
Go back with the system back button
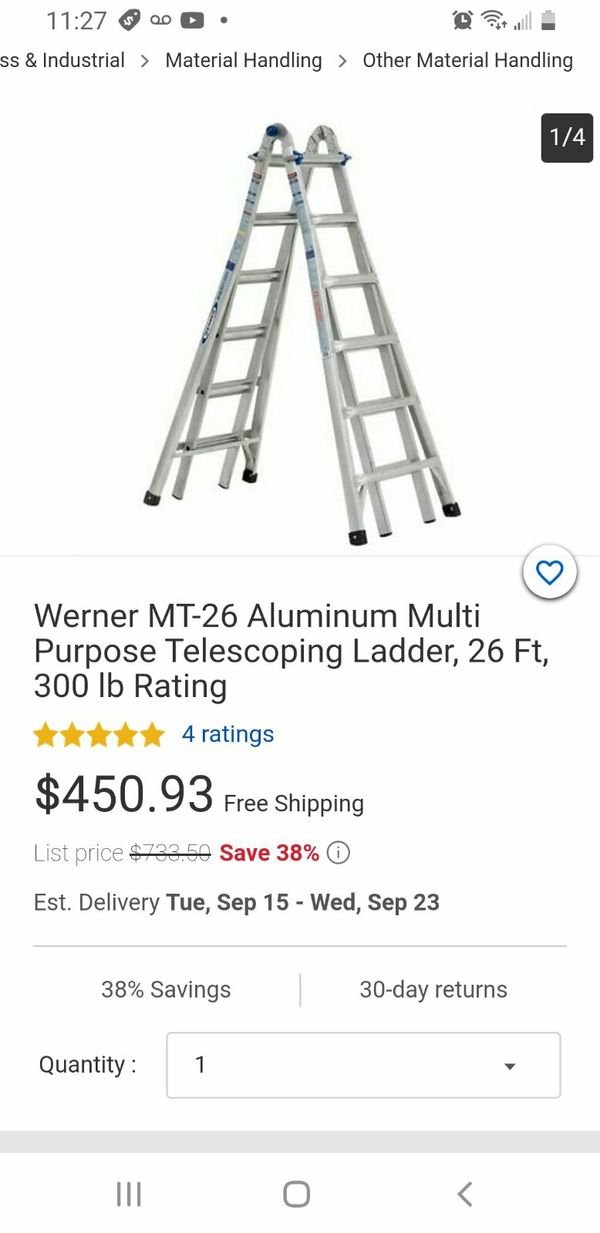[464, 1193]
